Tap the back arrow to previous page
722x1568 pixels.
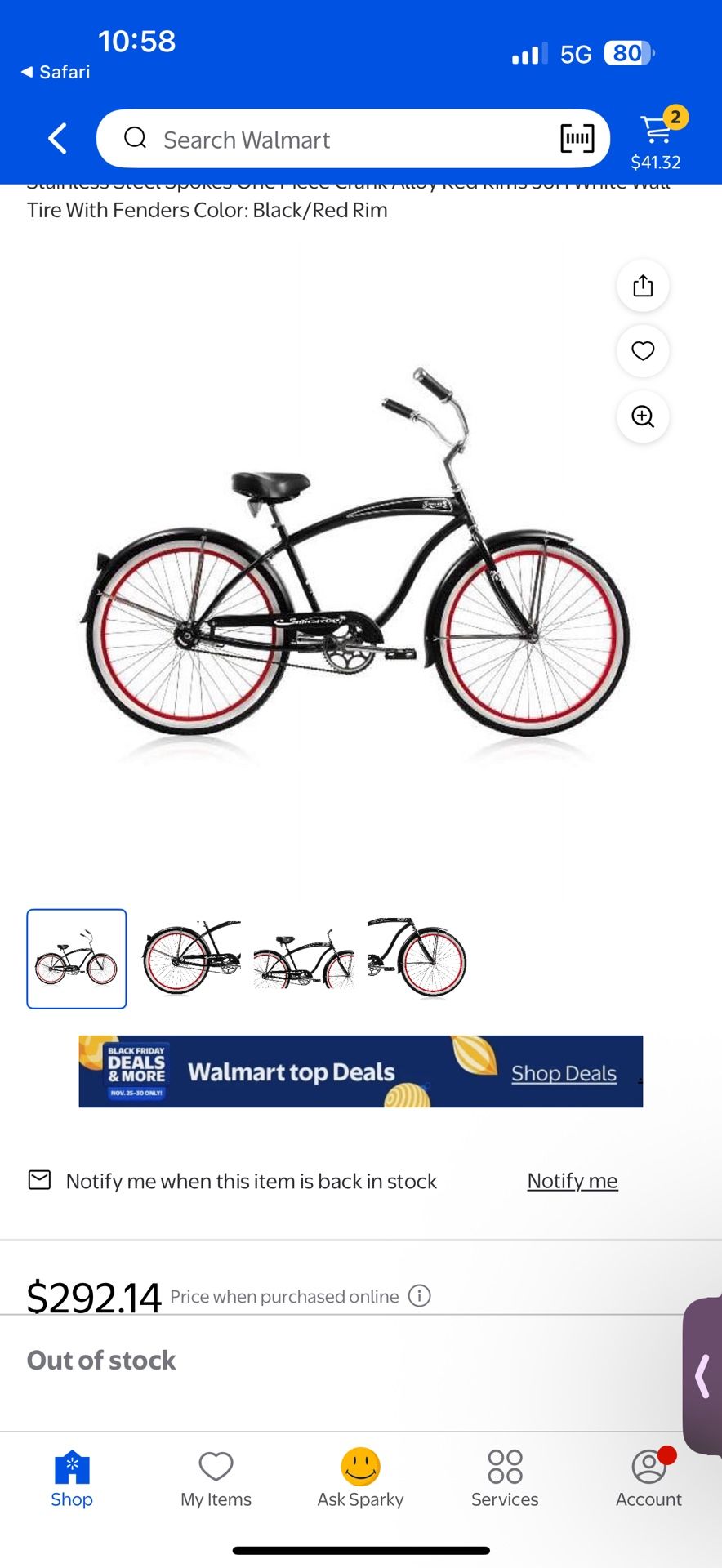point(56,138)
